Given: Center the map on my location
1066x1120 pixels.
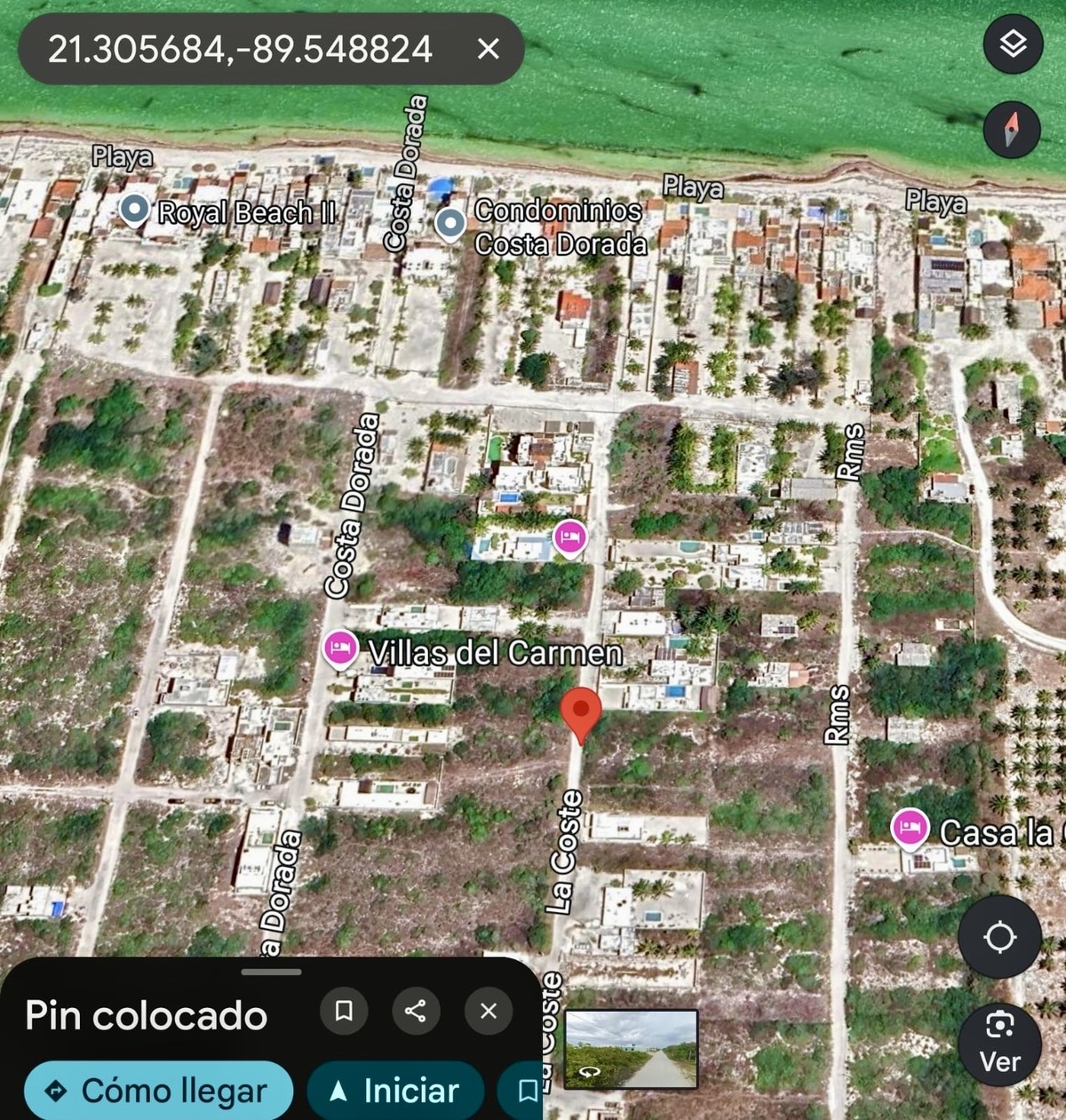Looking at the screenshot, I should point(999,936).
